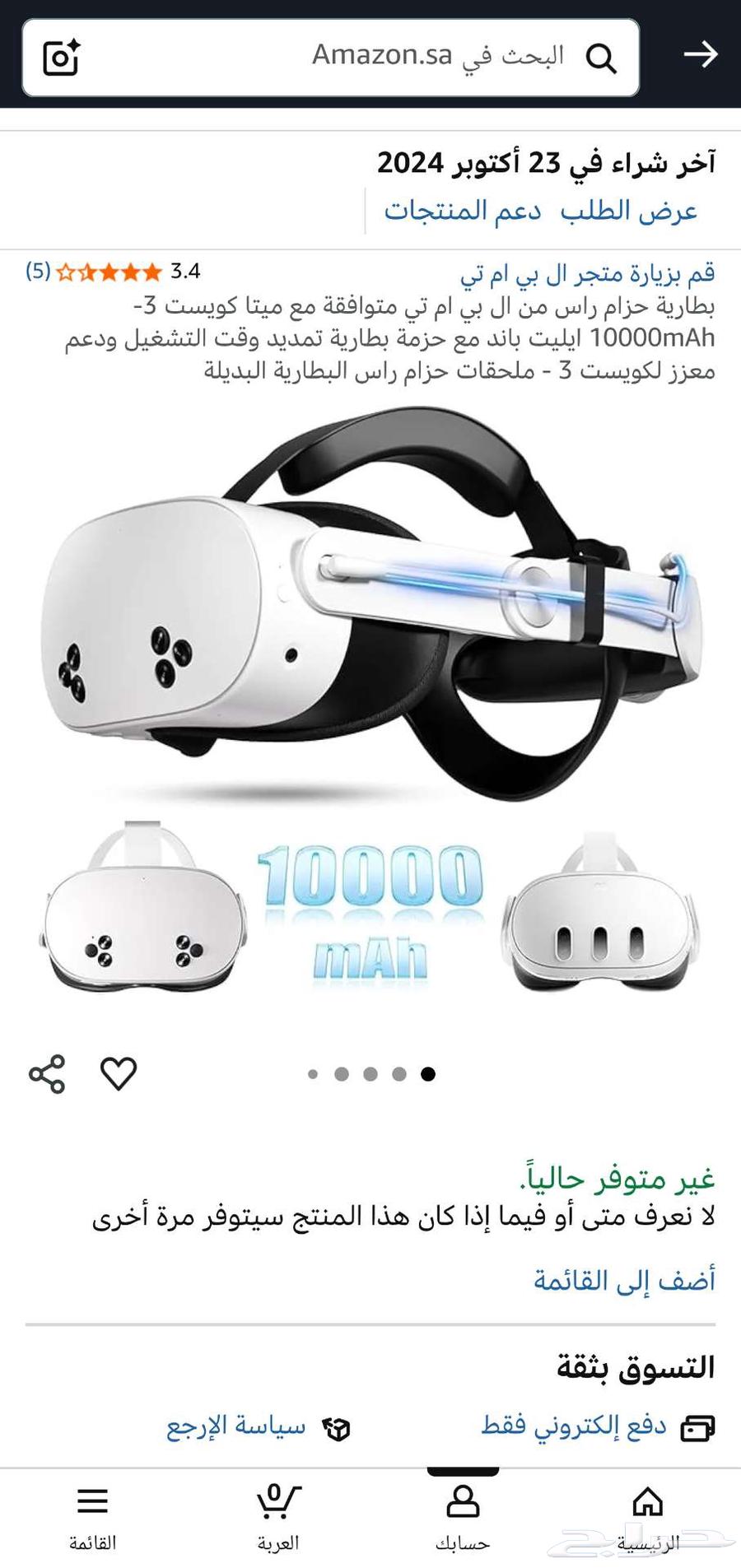Tap أضف إلى القائمة add to list
Screen dimensions: 741x1568
point(624,1281)
